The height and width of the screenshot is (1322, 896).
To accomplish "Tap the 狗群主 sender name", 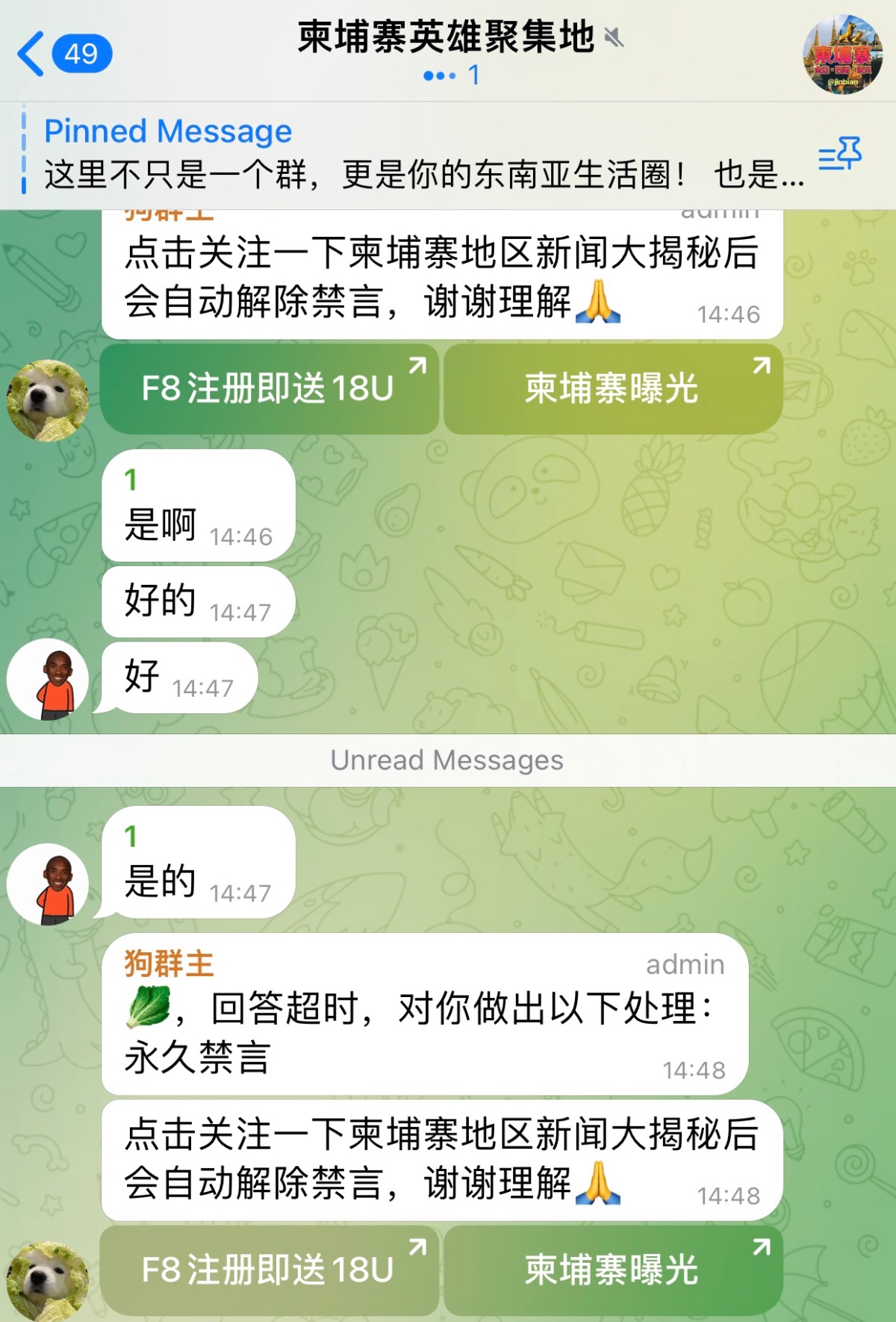I will tap(169, 963).
